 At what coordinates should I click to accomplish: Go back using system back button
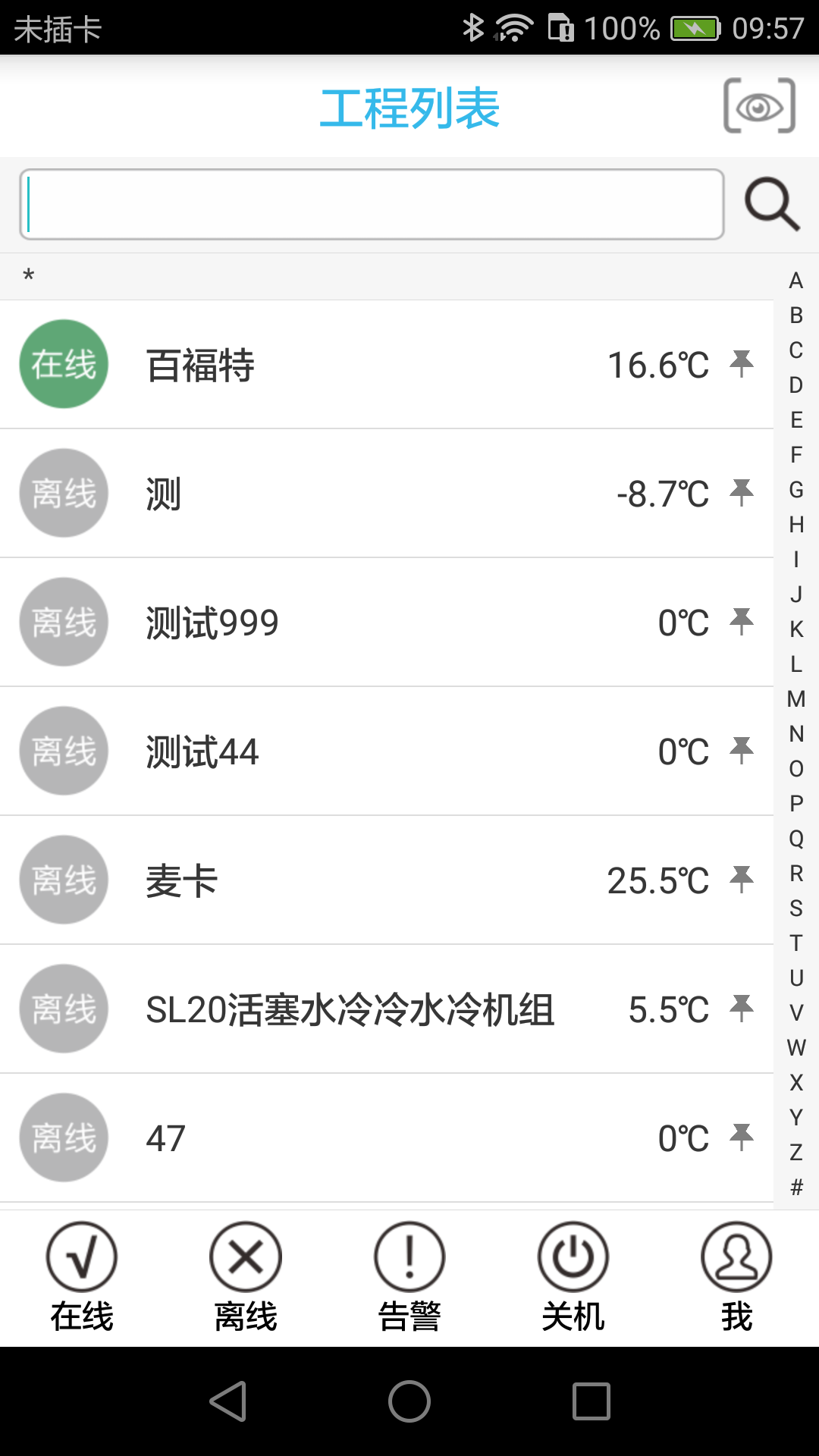227,1401
